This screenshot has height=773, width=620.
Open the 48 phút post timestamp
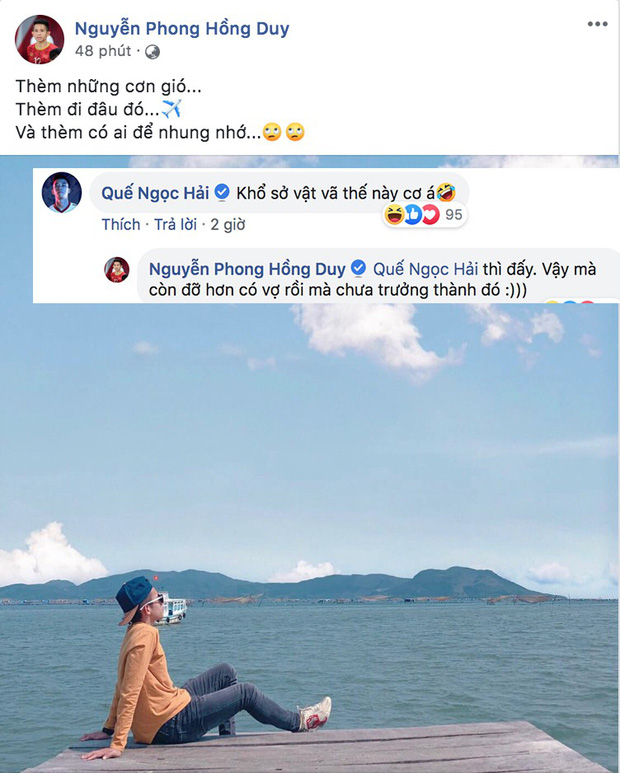[x=98, y=51]
